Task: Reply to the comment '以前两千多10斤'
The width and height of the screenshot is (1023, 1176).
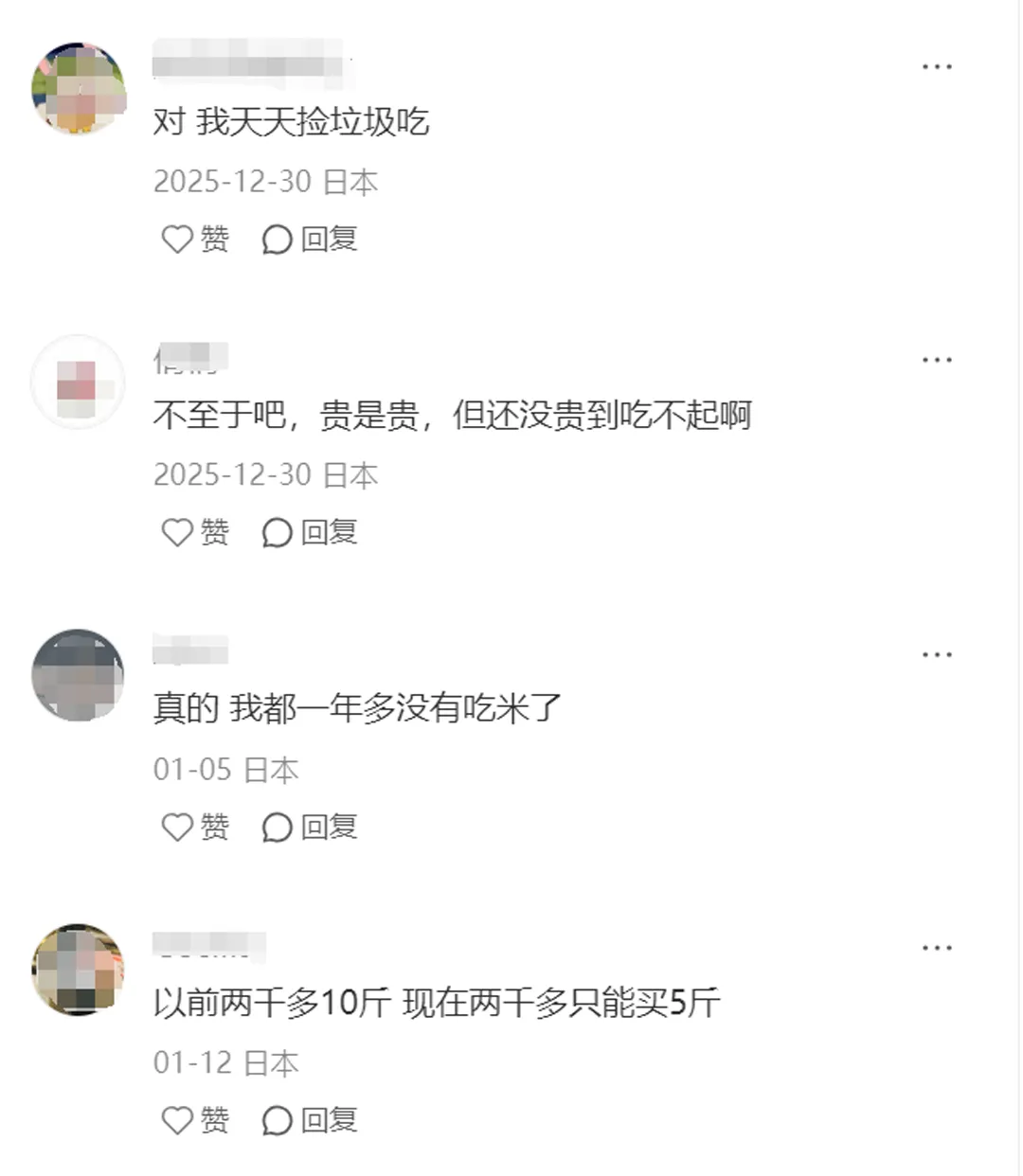Action: pyautogui.click(x=309, y=1120)
